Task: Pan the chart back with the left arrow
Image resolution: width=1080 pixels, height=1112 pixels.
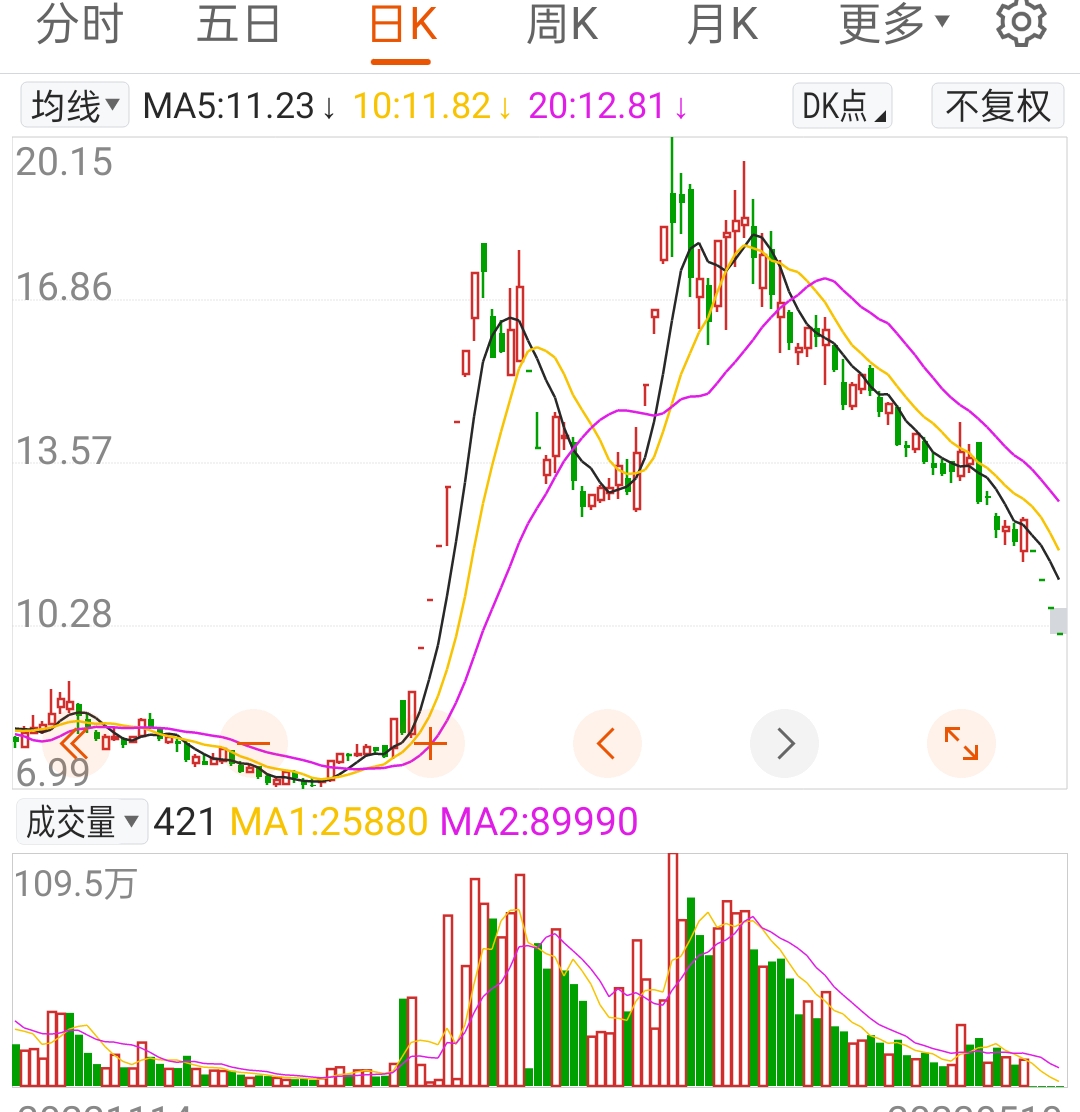Action: 608,743
